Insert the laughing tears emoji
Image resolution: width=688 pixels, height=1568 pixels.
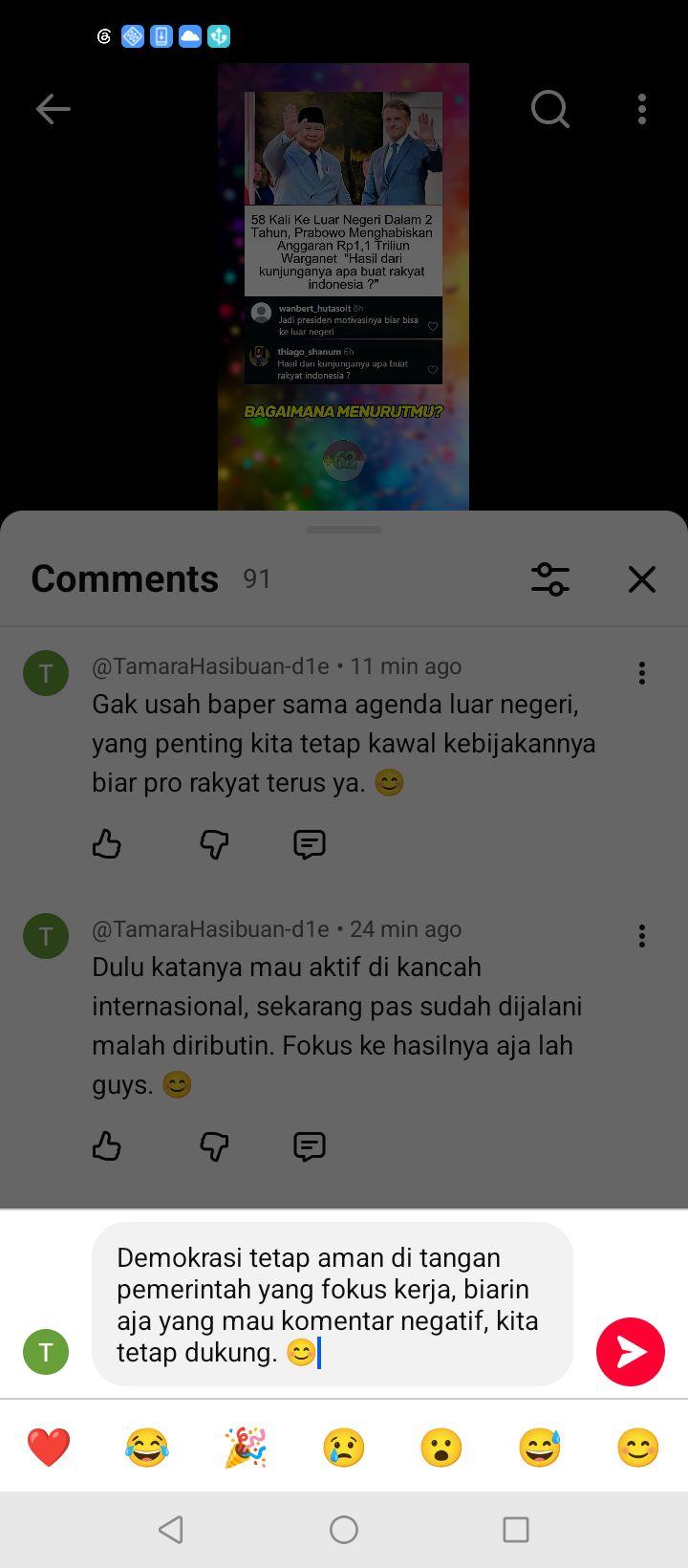click(x=147, y=1448)
